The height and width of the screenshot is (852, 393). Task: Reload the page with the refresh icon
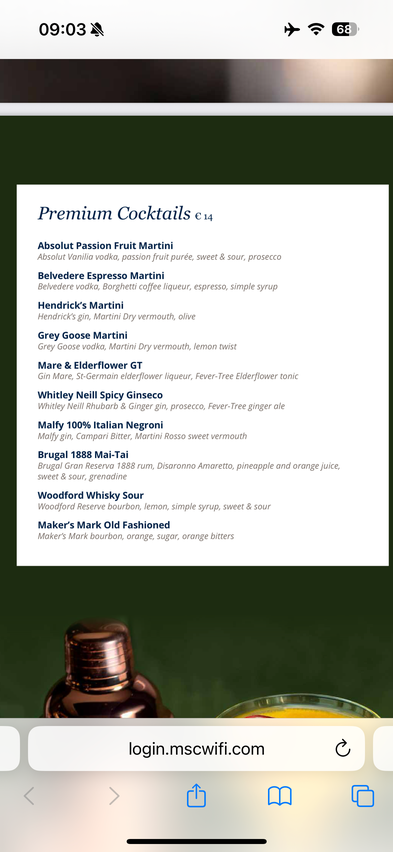342,749
